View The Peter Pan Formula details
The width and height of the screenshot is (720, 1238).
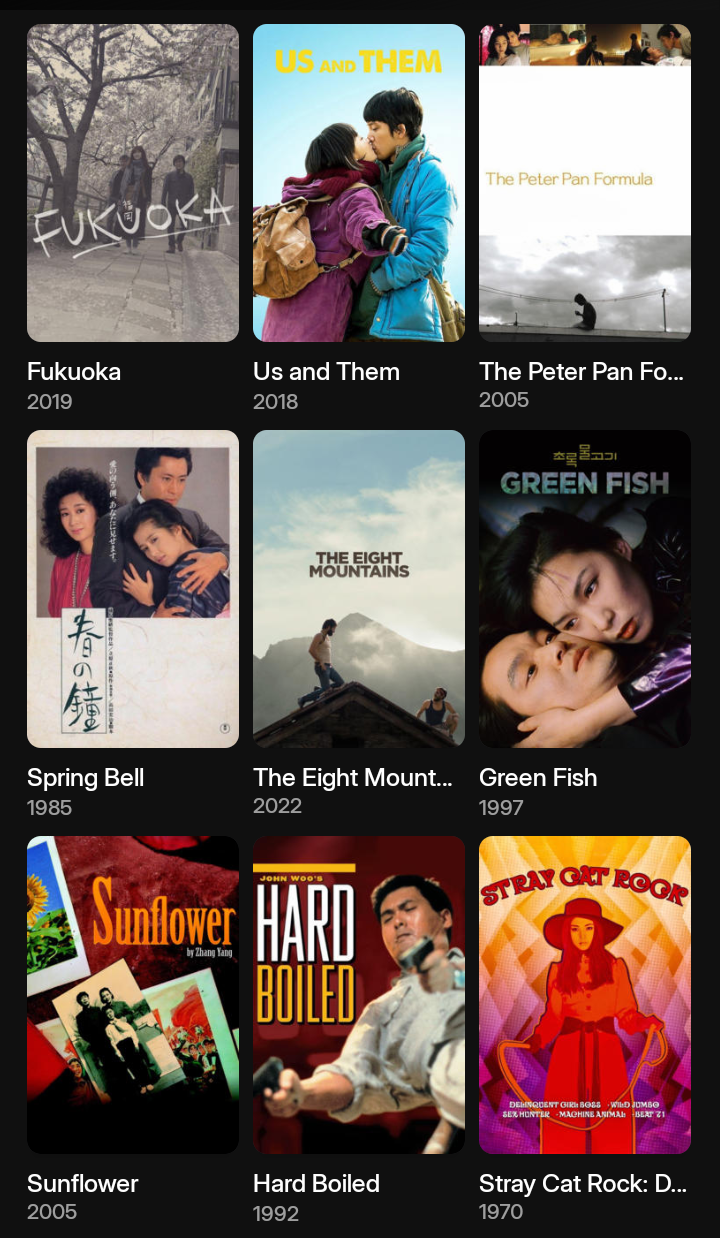pos(585,183)
